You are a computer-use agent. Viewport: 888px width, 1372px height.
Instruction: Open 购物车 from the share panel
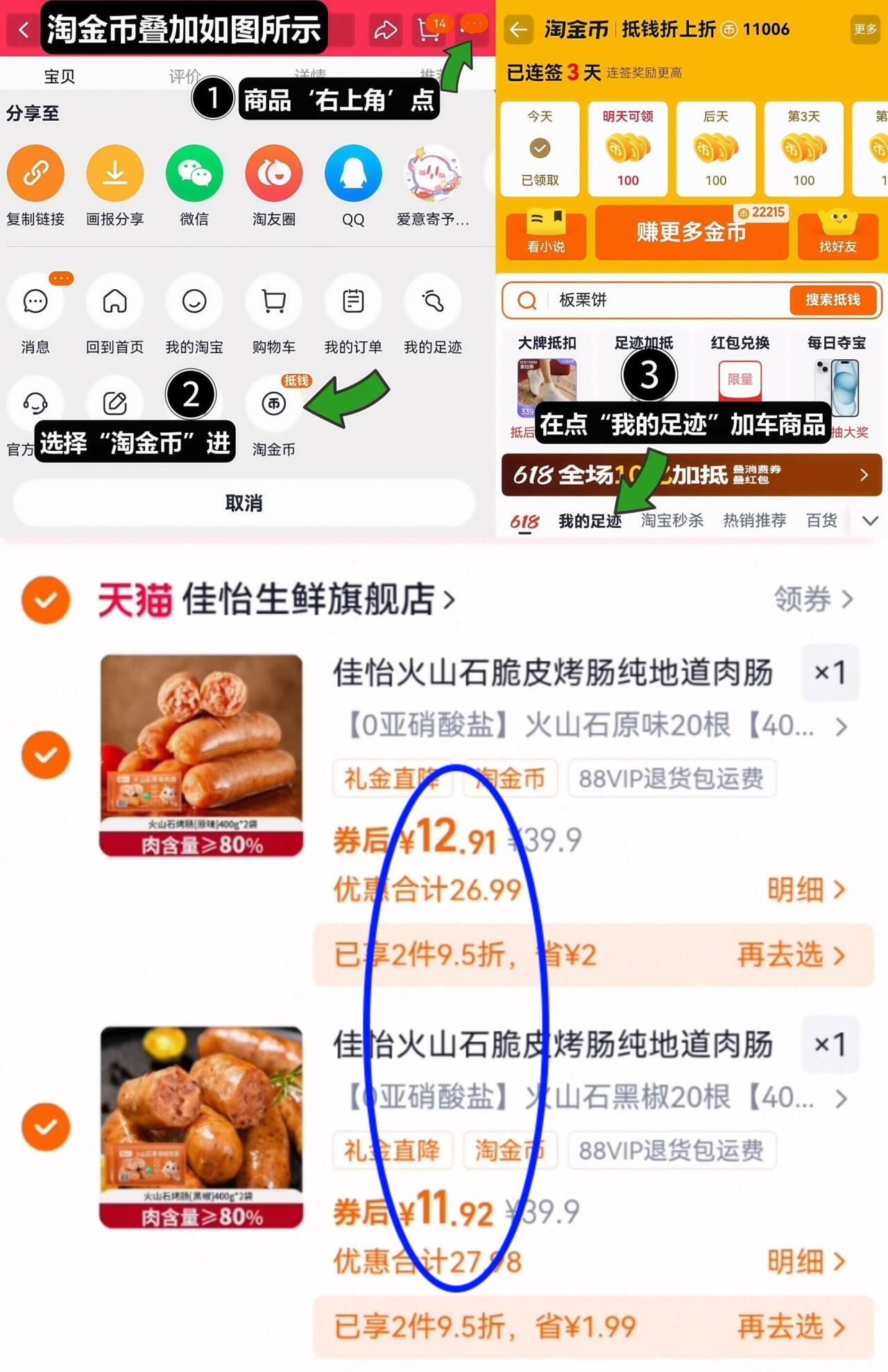coord(273,301)
